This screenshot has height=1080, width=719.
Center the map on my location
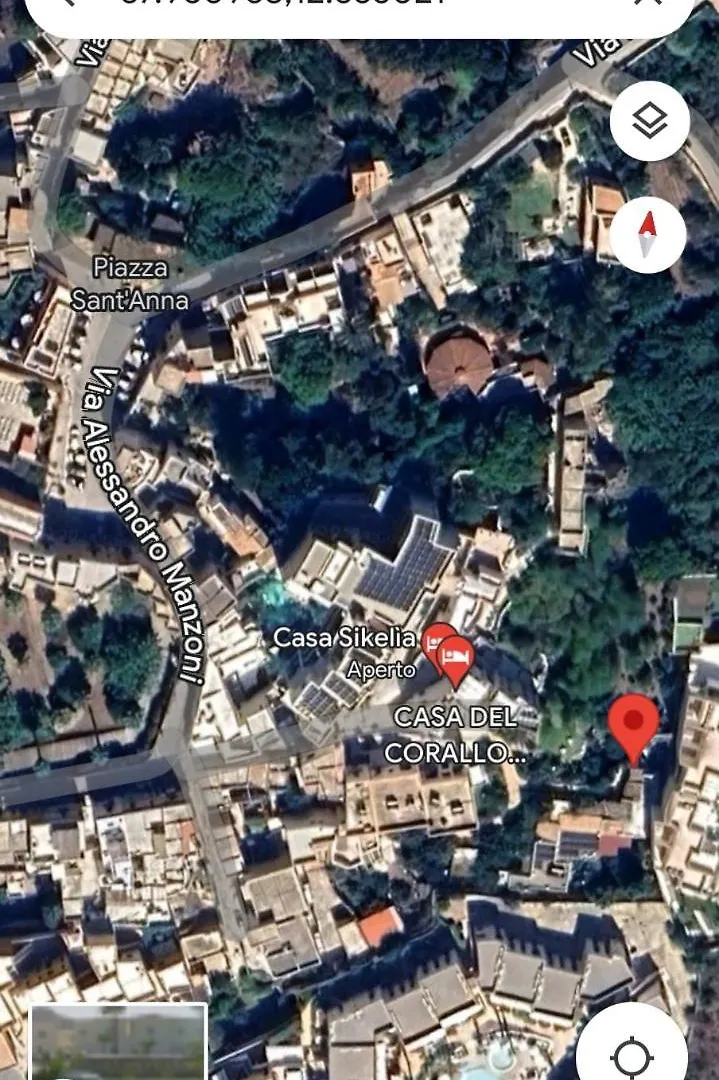click(x=631, y=1052)
